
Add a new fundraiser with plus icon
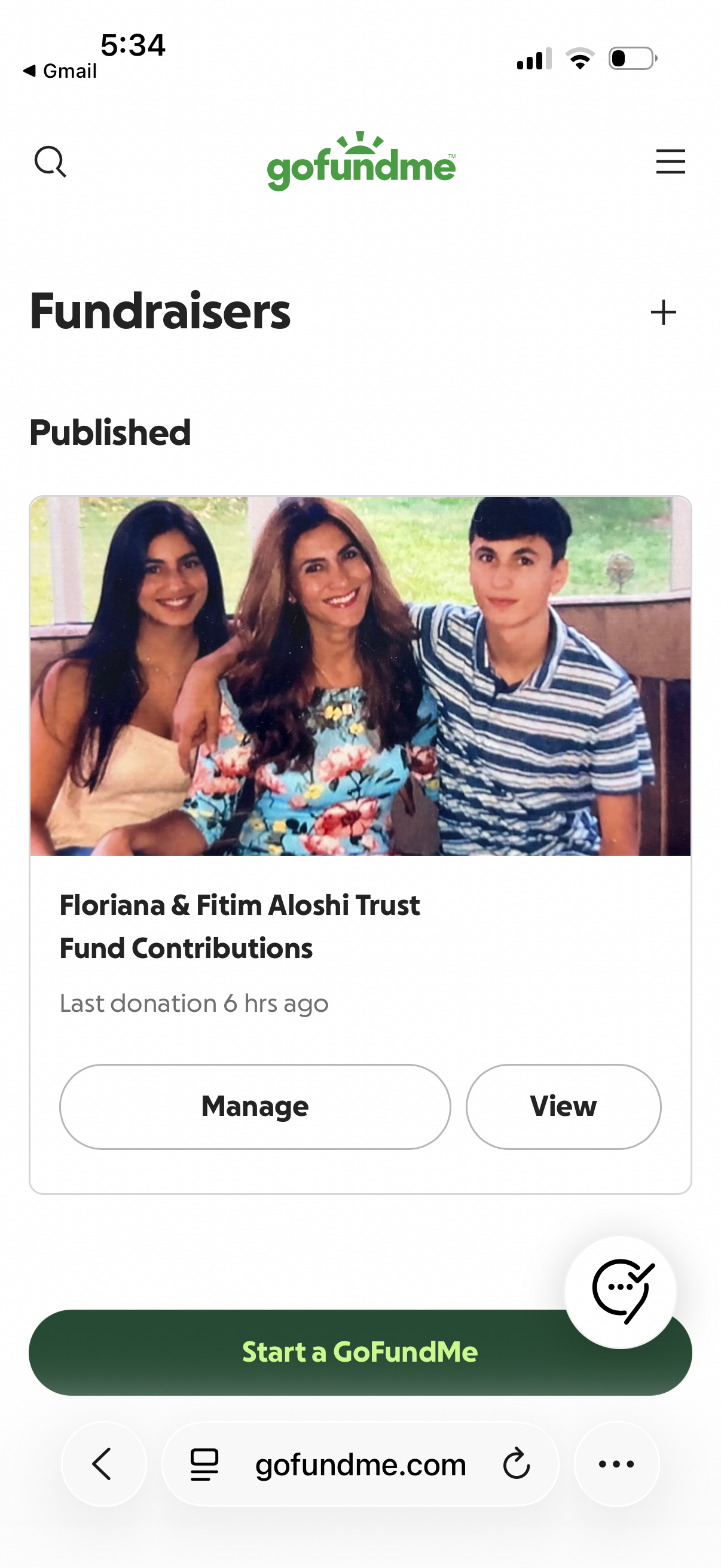tap(663, 312)
